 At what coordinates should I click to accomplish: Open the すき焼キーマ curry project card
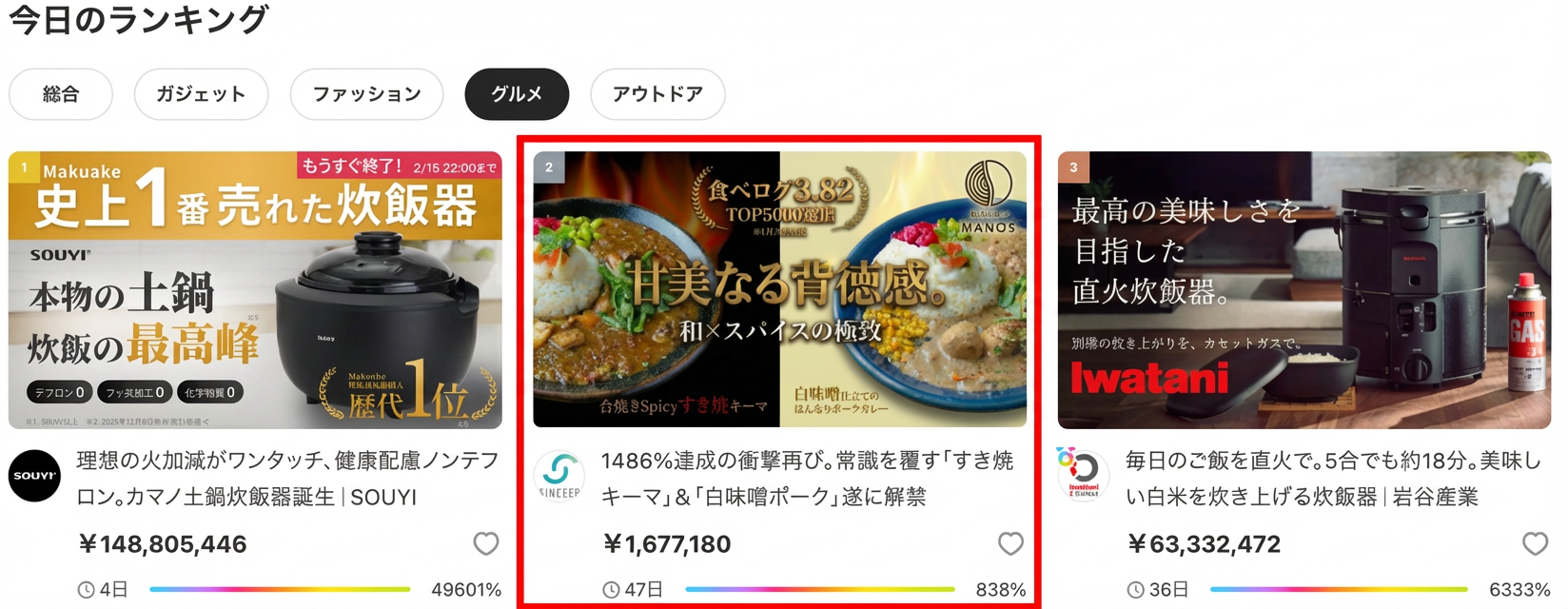point(779,289)
